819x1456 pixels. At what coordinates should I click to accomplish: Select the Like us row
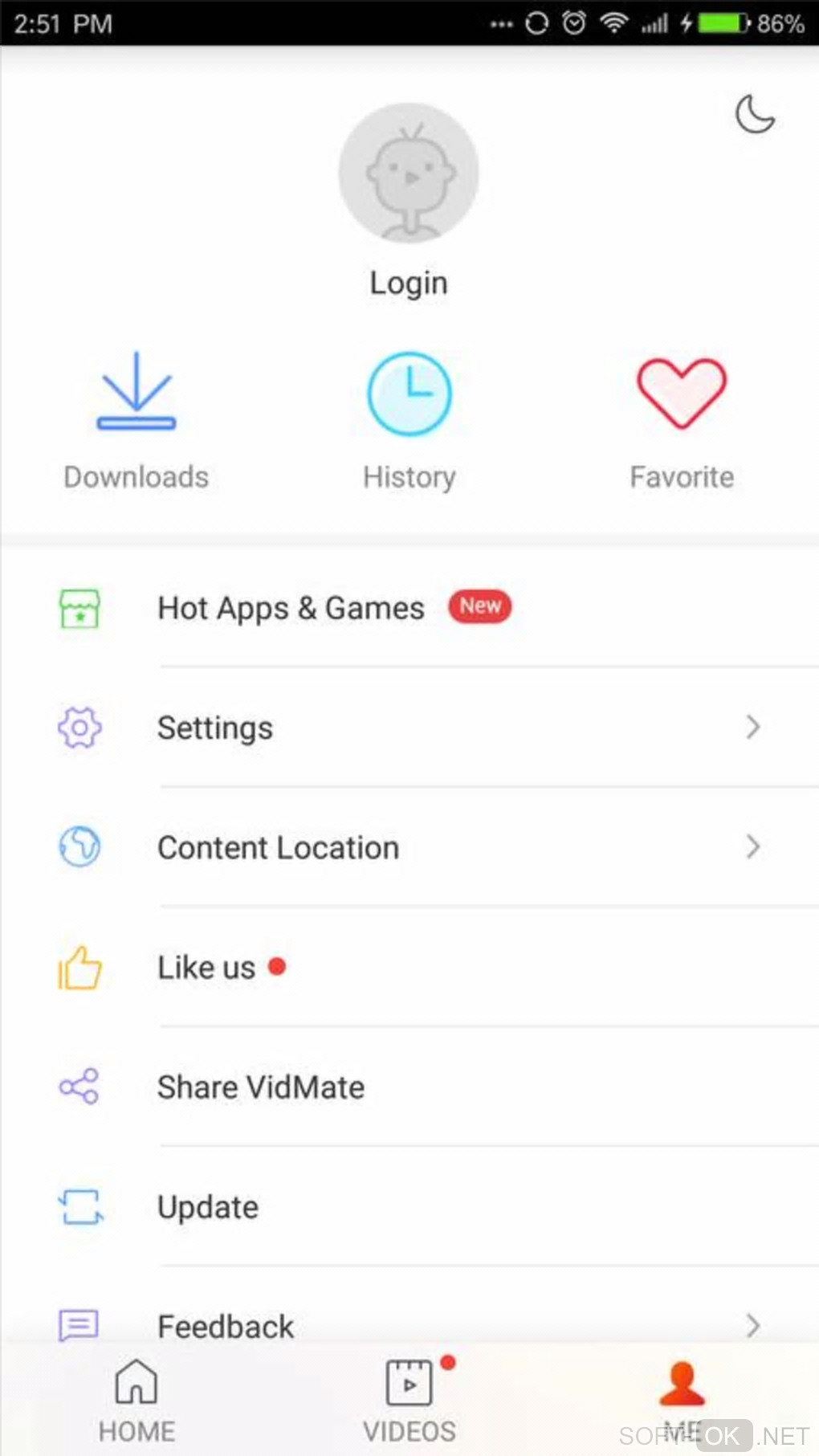206,967
